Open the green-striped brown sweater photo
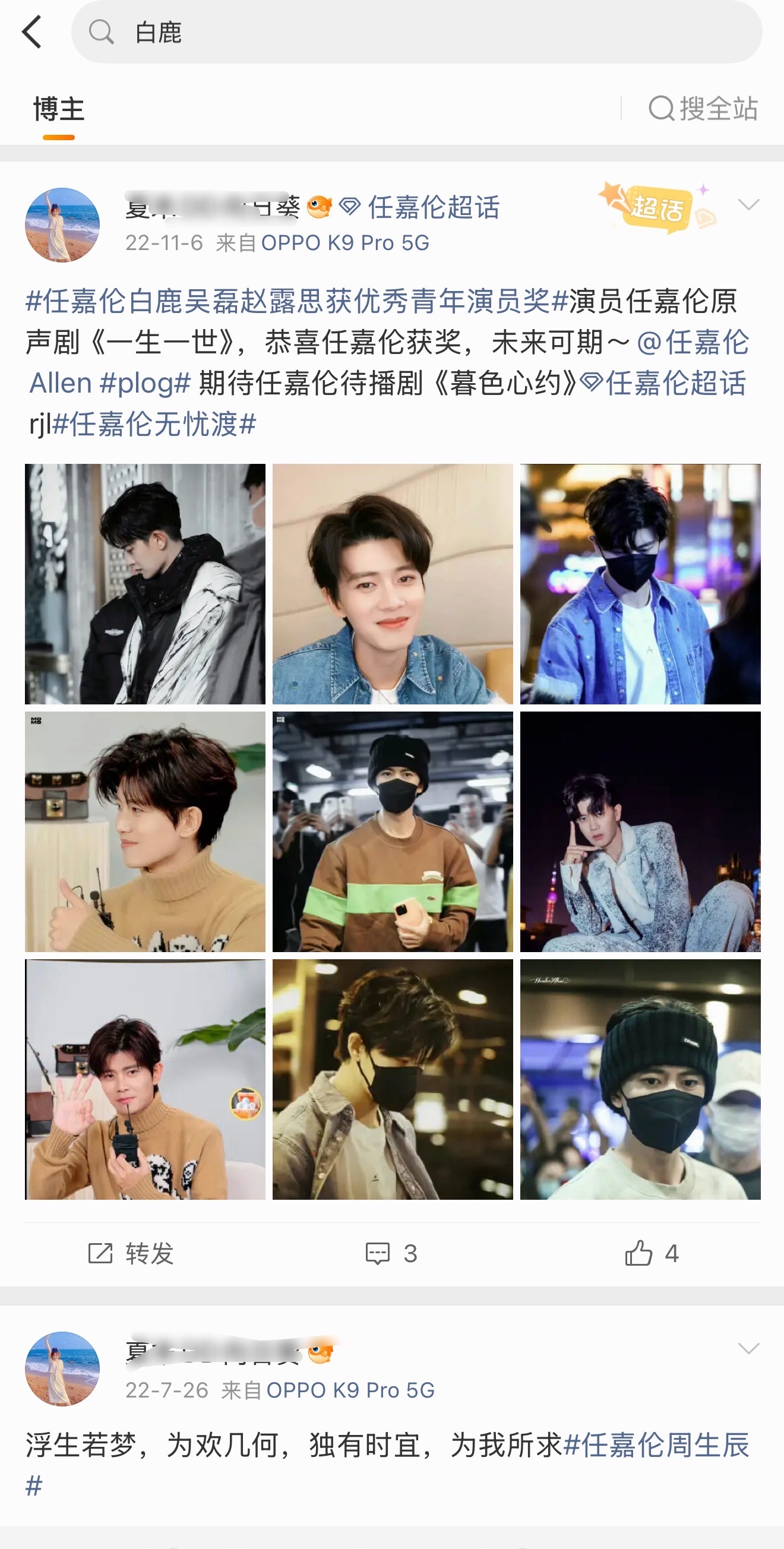 point(393,832)
